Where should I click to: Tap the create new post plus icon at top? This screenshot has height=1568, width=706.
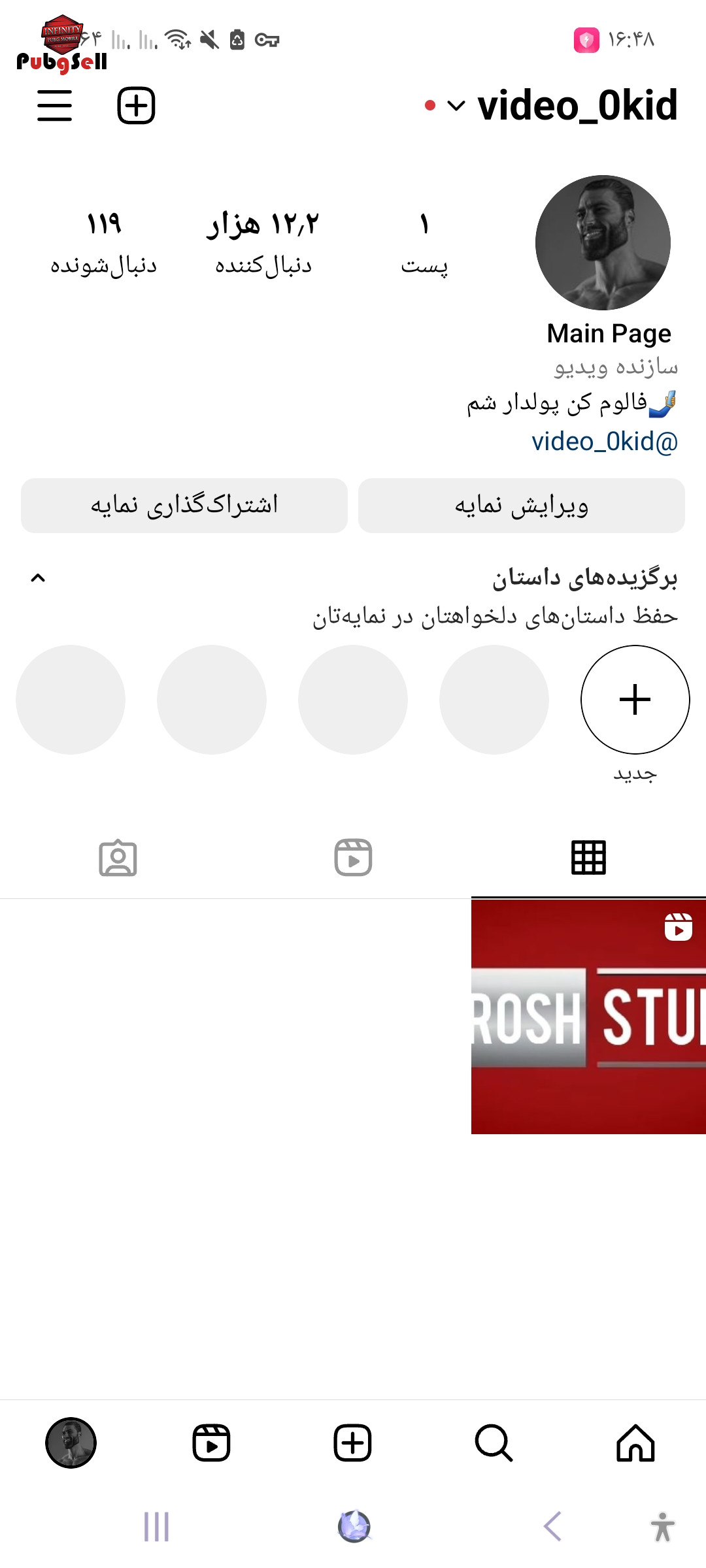[136, 106]
